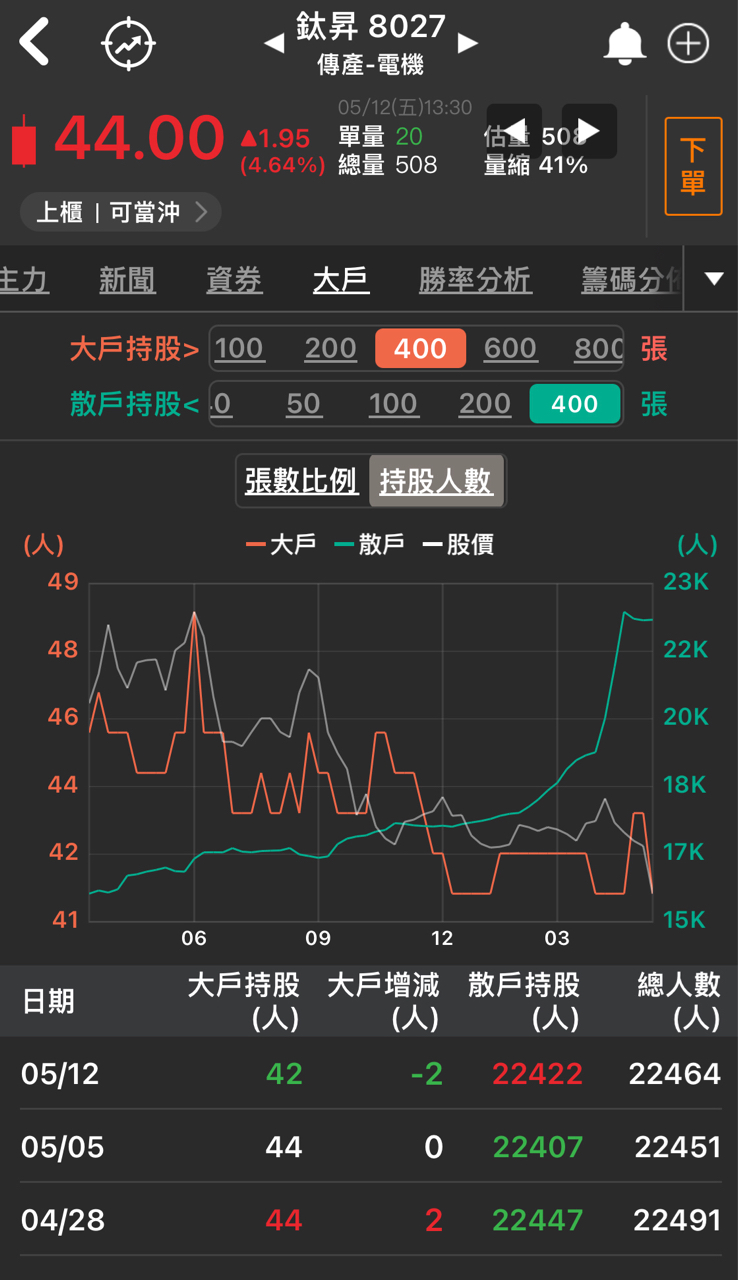Switch to next stock with right triangle

pos(467,43)
